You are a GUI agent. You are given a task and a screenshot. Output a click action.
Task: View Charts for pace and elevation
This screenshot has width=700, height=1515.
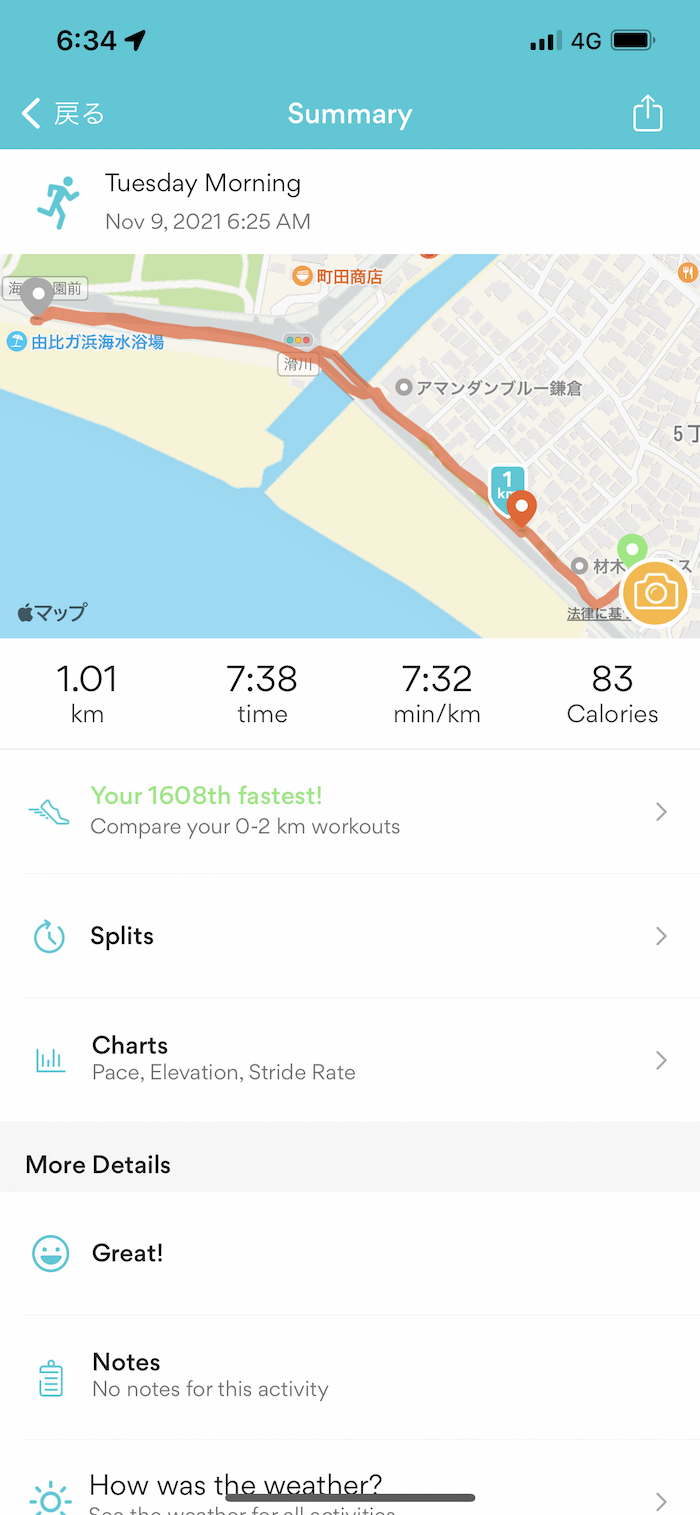(349, 1059)
